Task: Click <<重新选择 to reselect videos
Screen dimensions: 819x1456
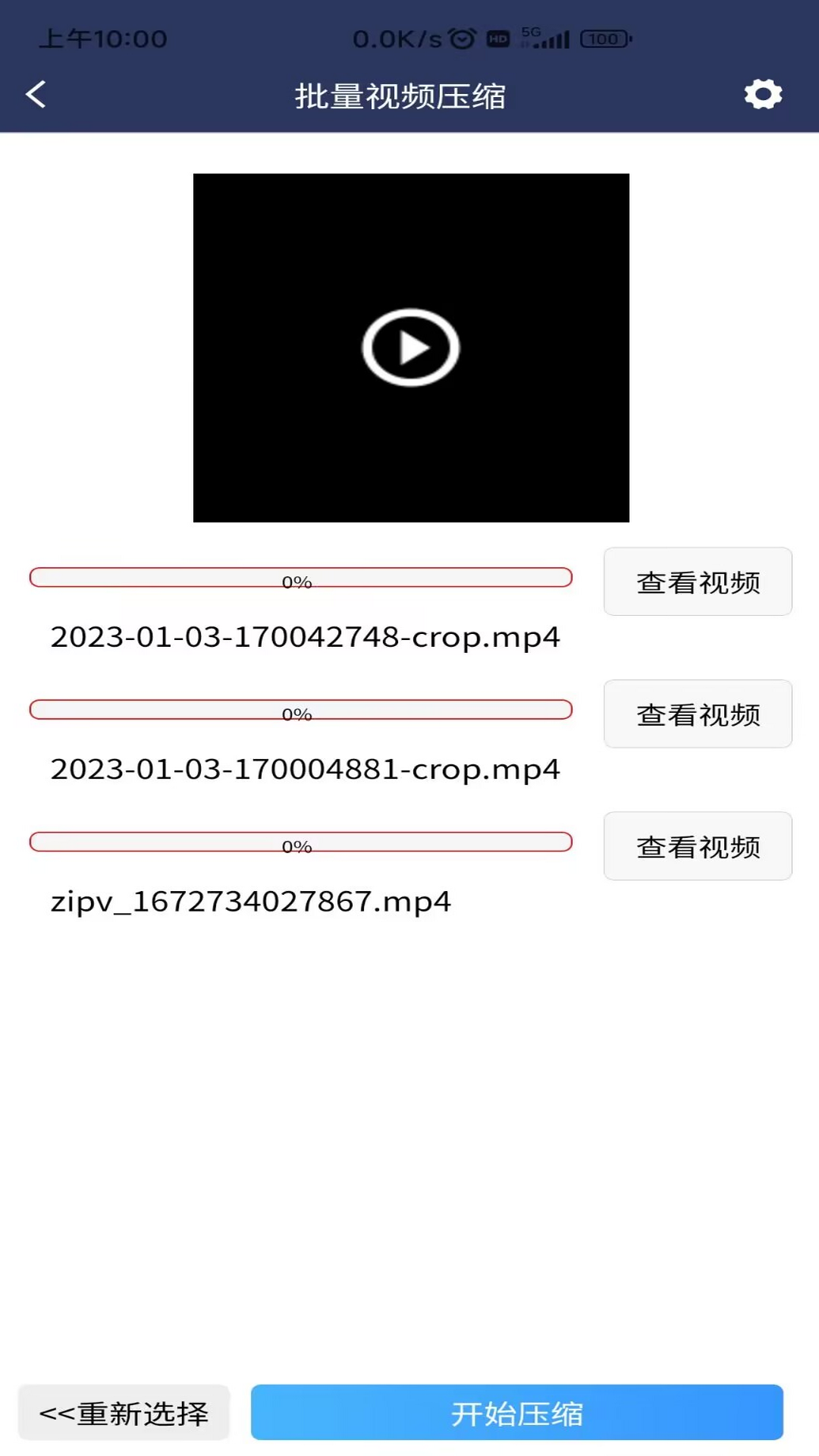Action: (x=124, y=1411)
